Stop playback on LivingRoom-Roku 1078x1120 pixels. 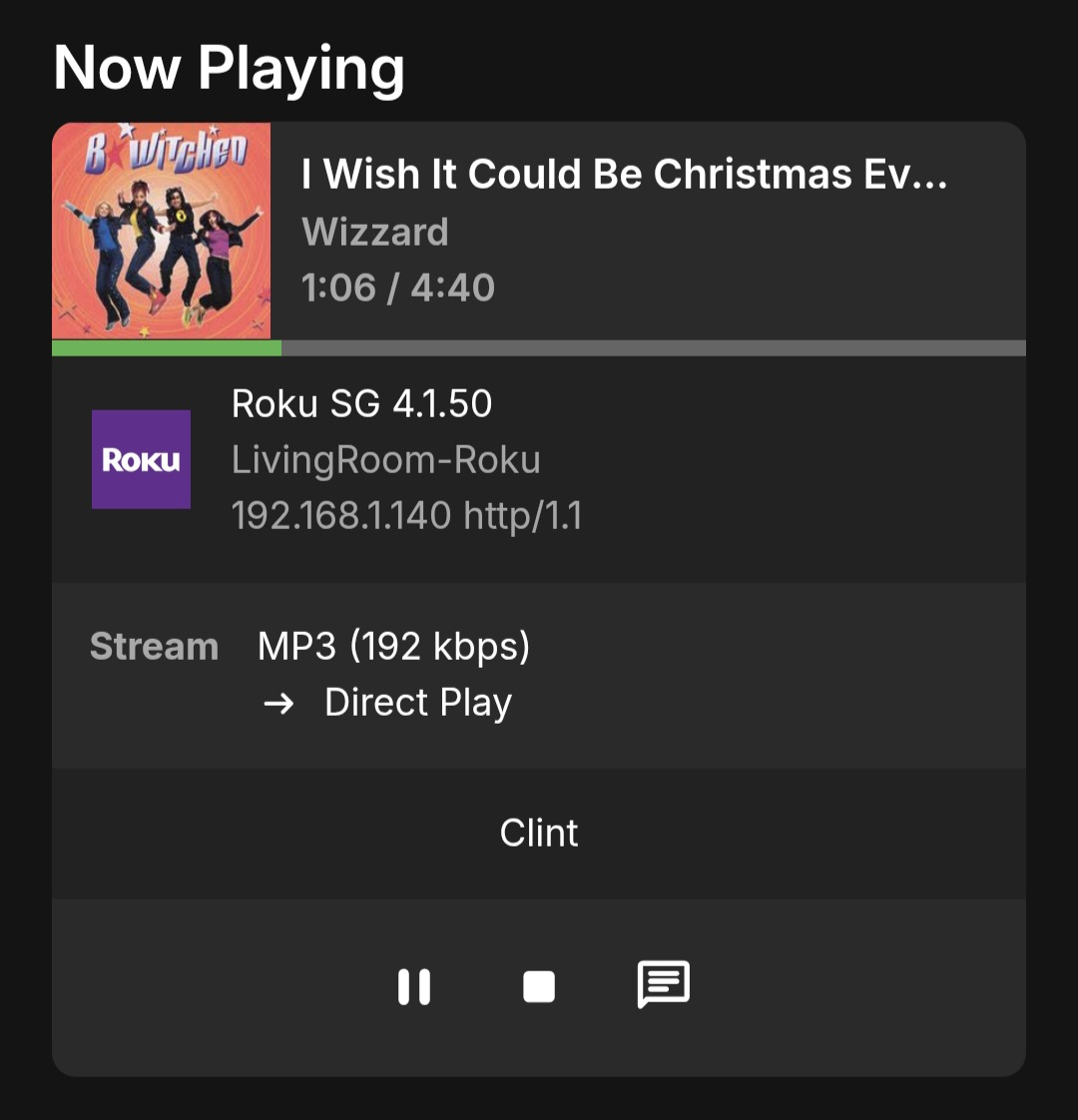pyautogui.click(x=539, y=987)
